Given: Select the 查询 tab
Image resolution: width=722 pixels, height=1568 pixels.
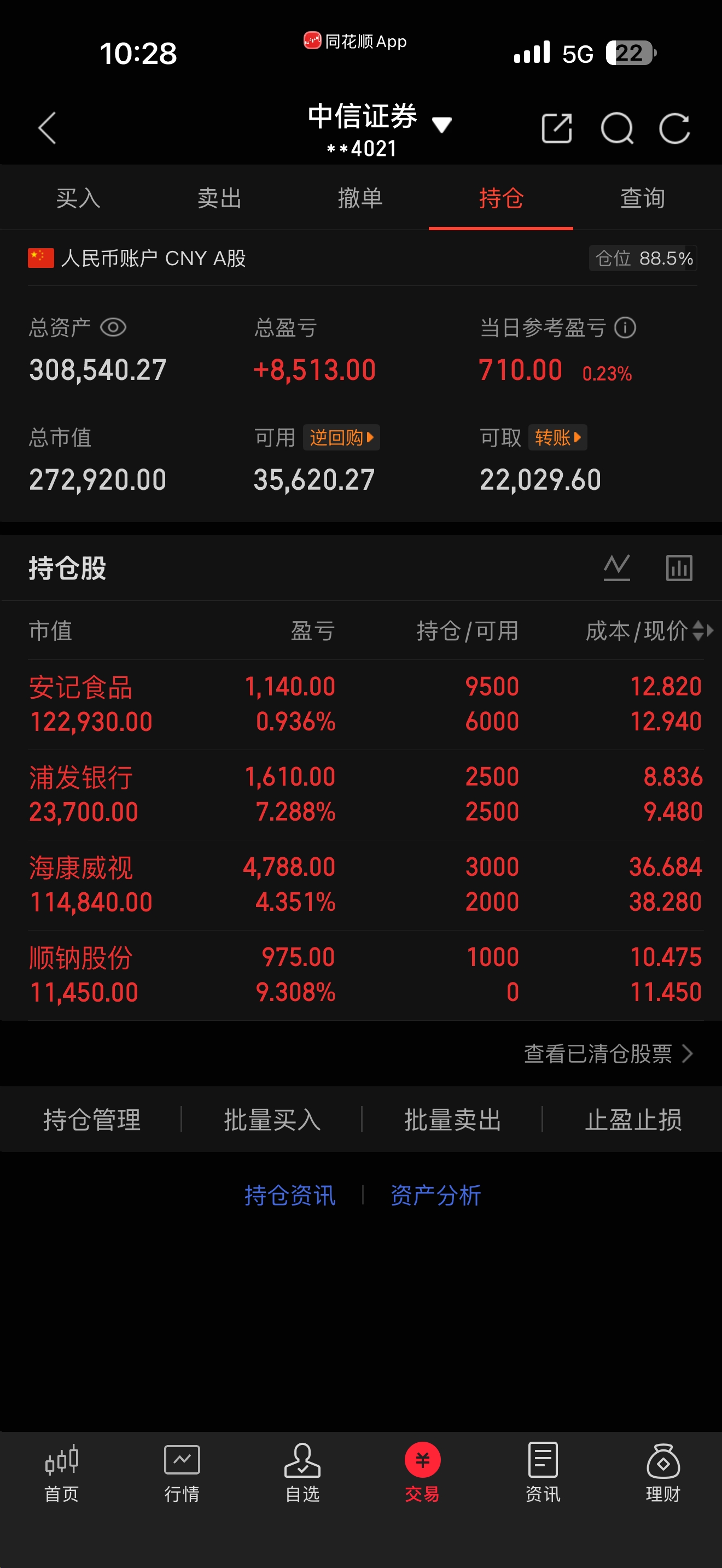Looking at the screenshot, I should [642, 198].
